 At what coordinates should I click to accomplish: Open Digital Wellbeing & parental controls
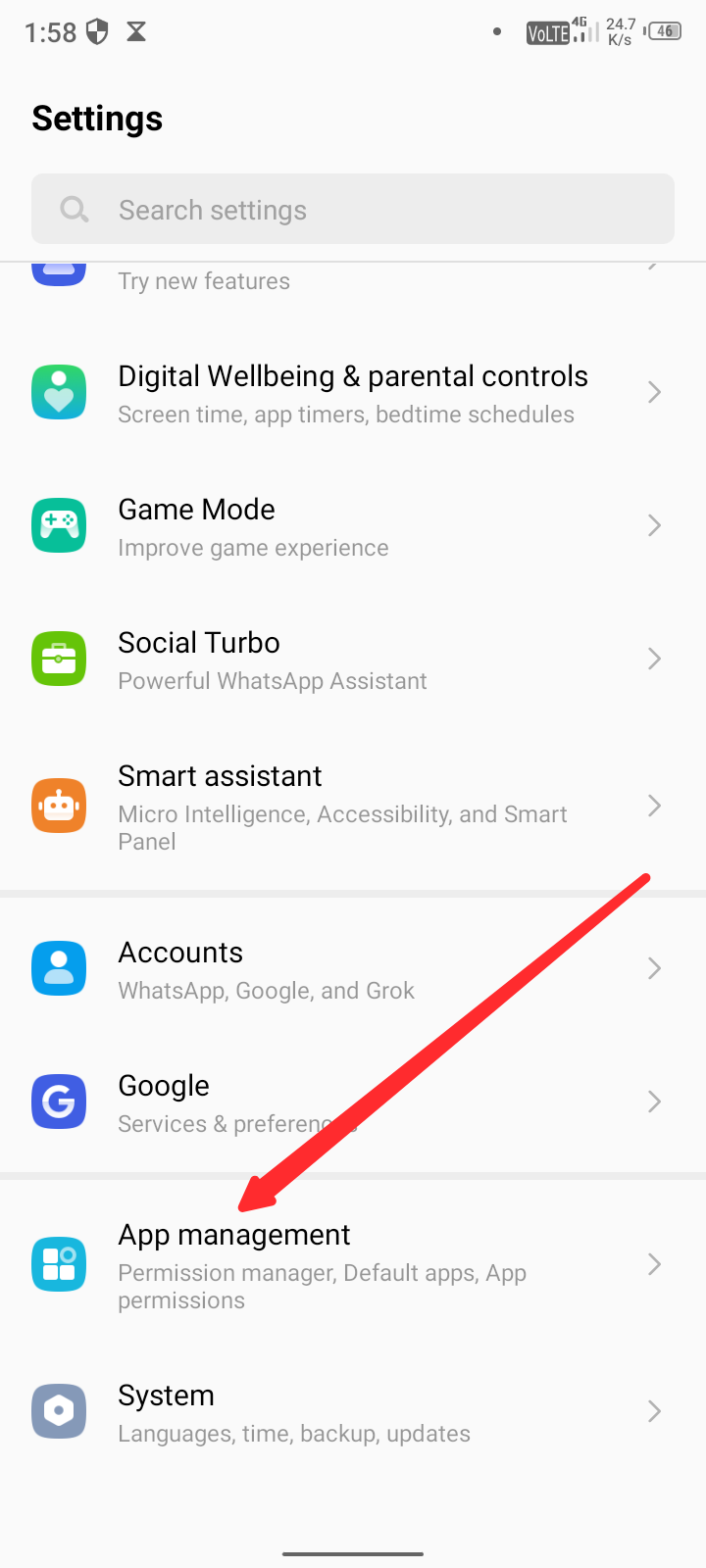[x=353, y=393]
